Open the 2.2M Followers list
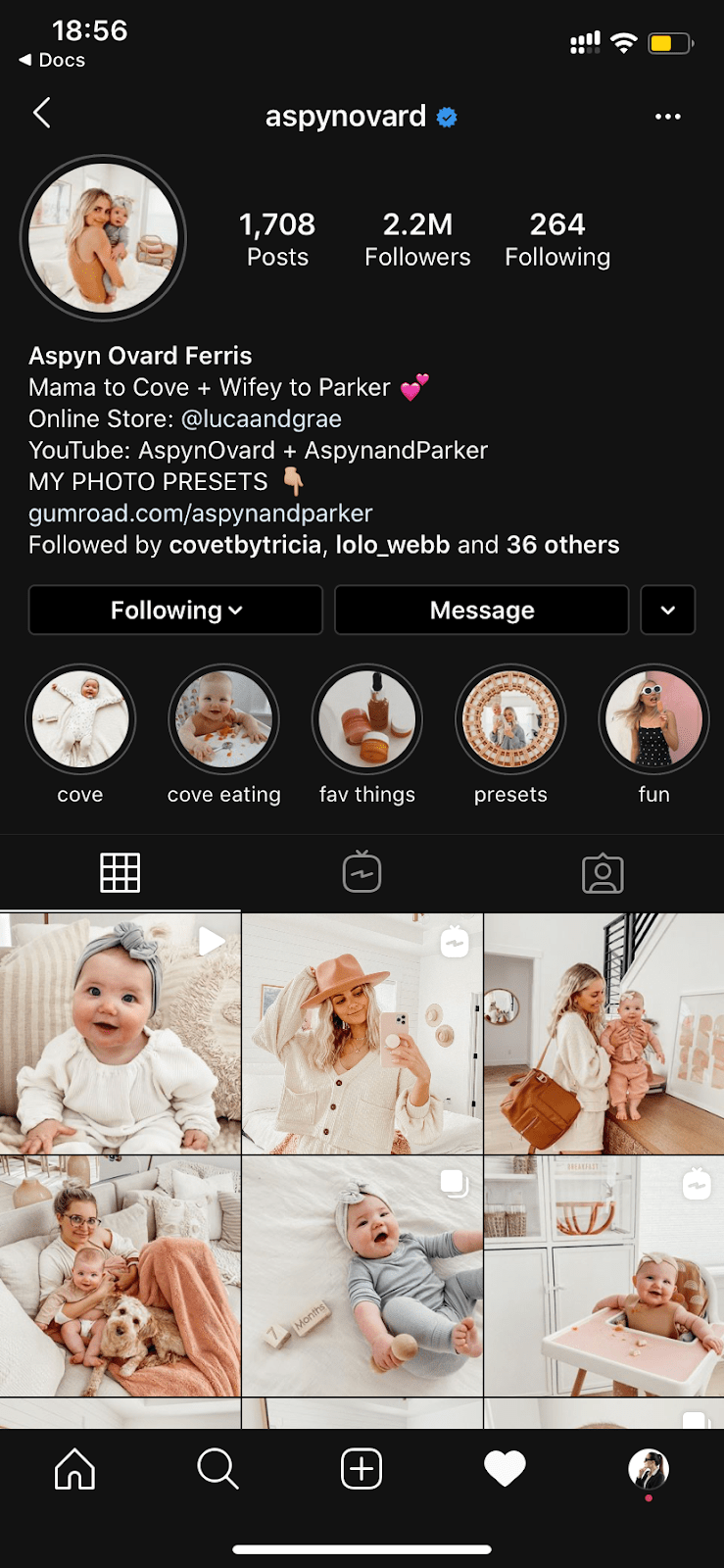Screen dimensions: 724x1568 [417, 239]
